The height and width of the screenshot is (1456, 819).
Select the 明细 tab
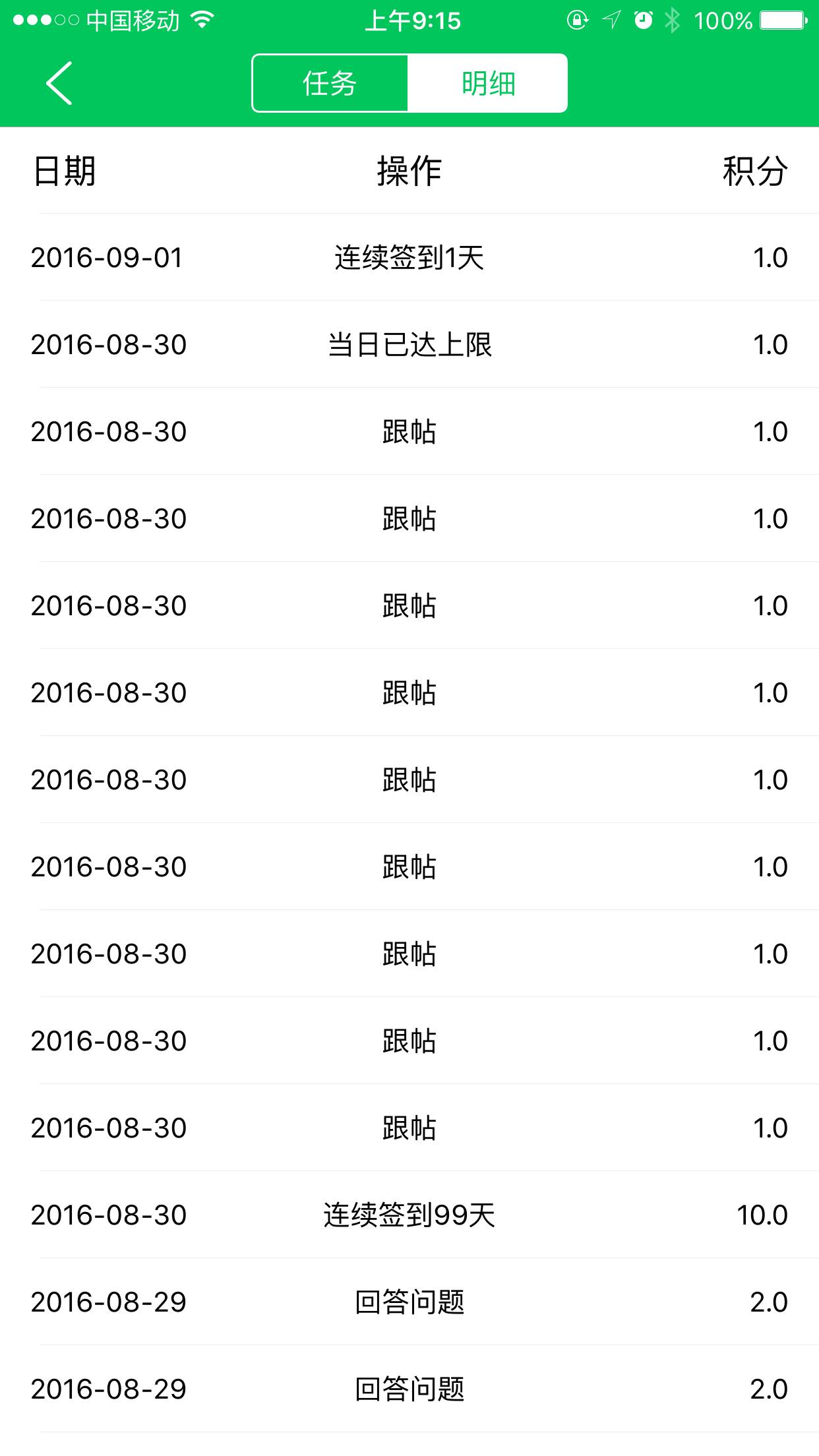[x=488, y=84]
